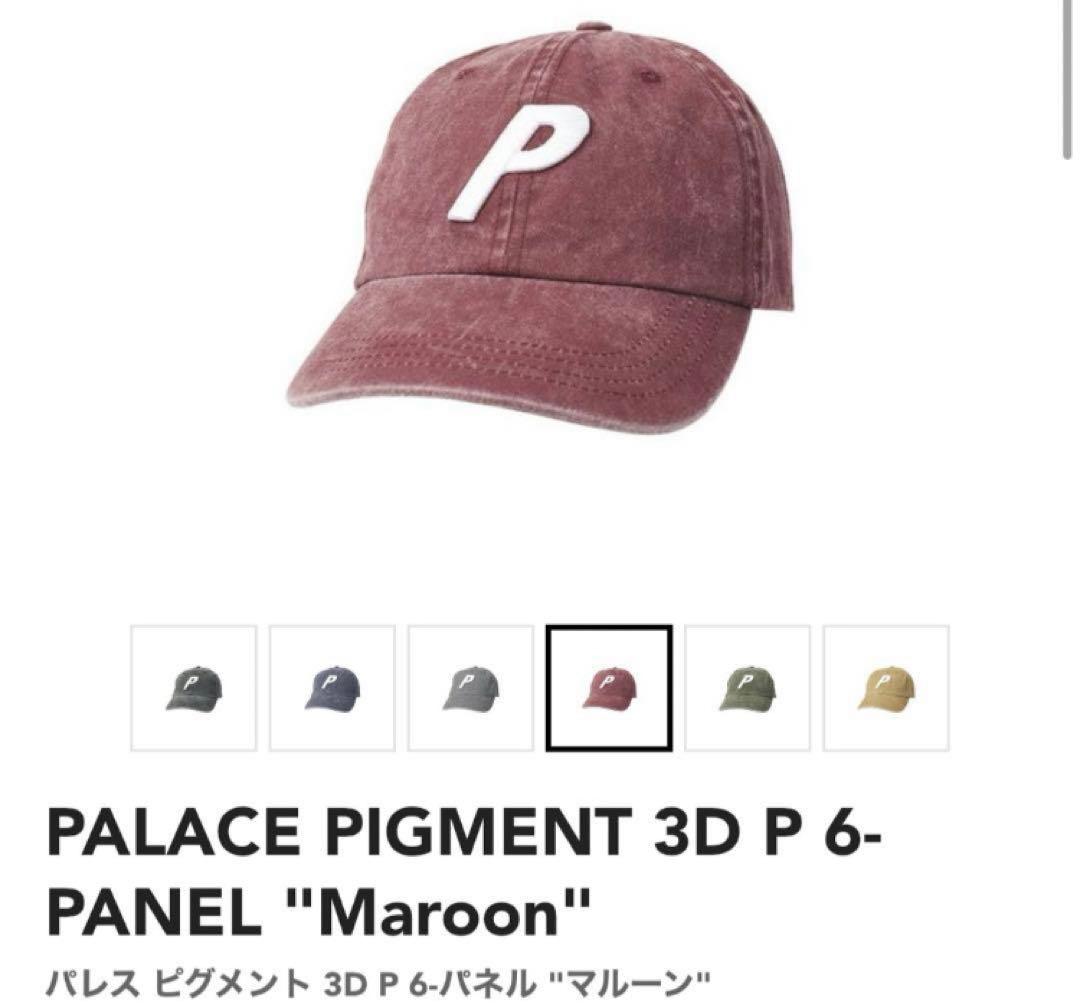The image size is (1080, 1007).
Task: Switch to the grey cap variant
Action: [x=470, y=688]
